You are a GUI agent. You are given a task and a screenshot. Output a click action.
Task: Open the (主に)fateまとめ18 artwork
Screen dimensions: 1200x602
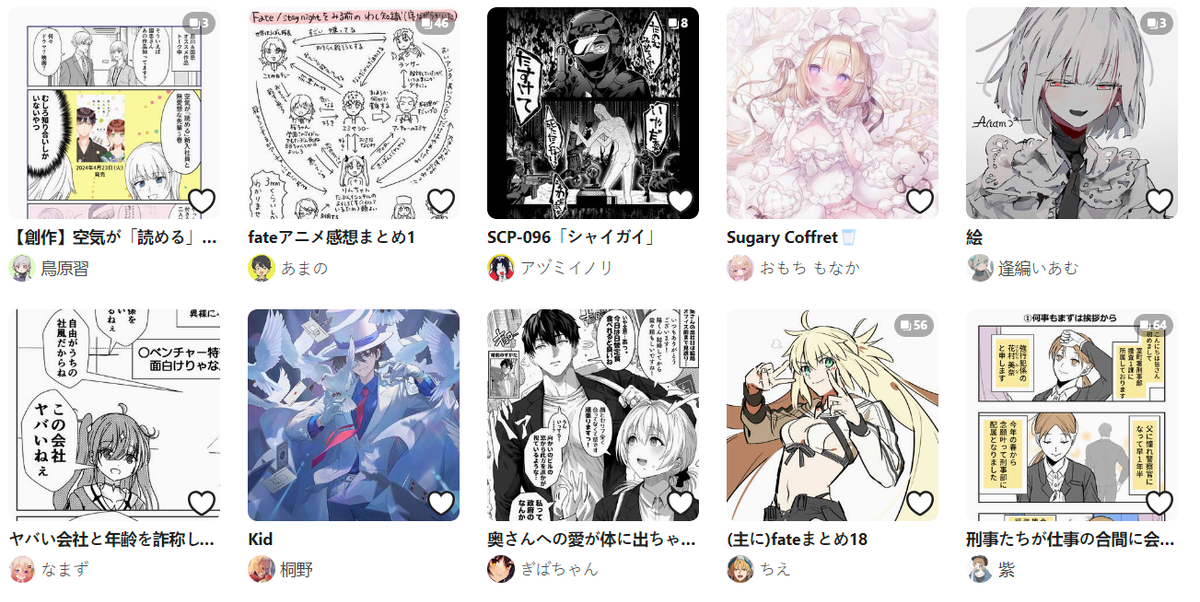click(x=832, y=415)
